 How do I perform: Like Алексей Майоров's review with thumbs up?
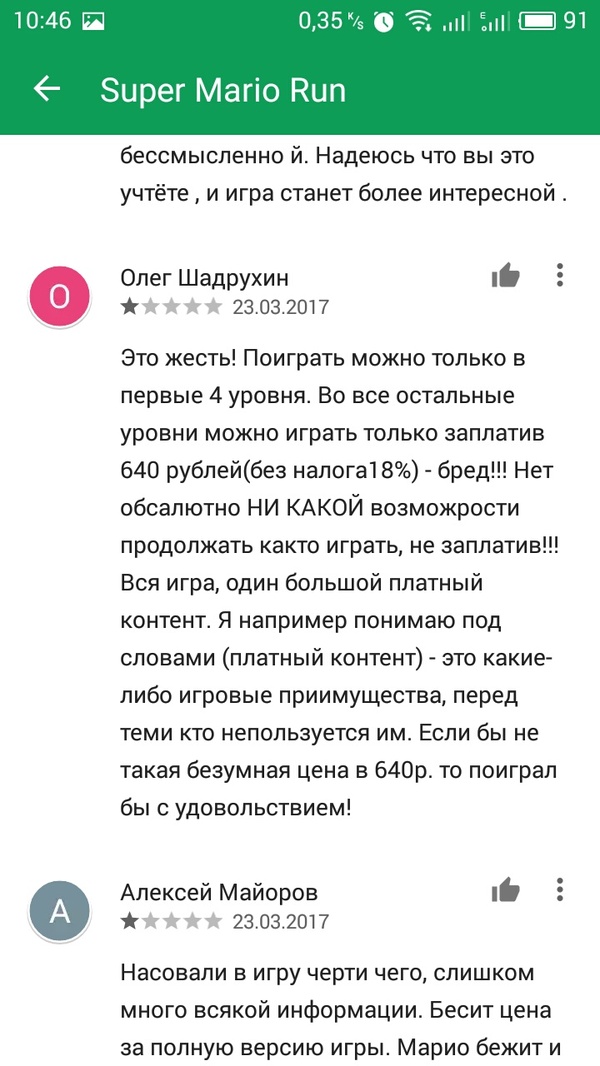tap(506, 890)
